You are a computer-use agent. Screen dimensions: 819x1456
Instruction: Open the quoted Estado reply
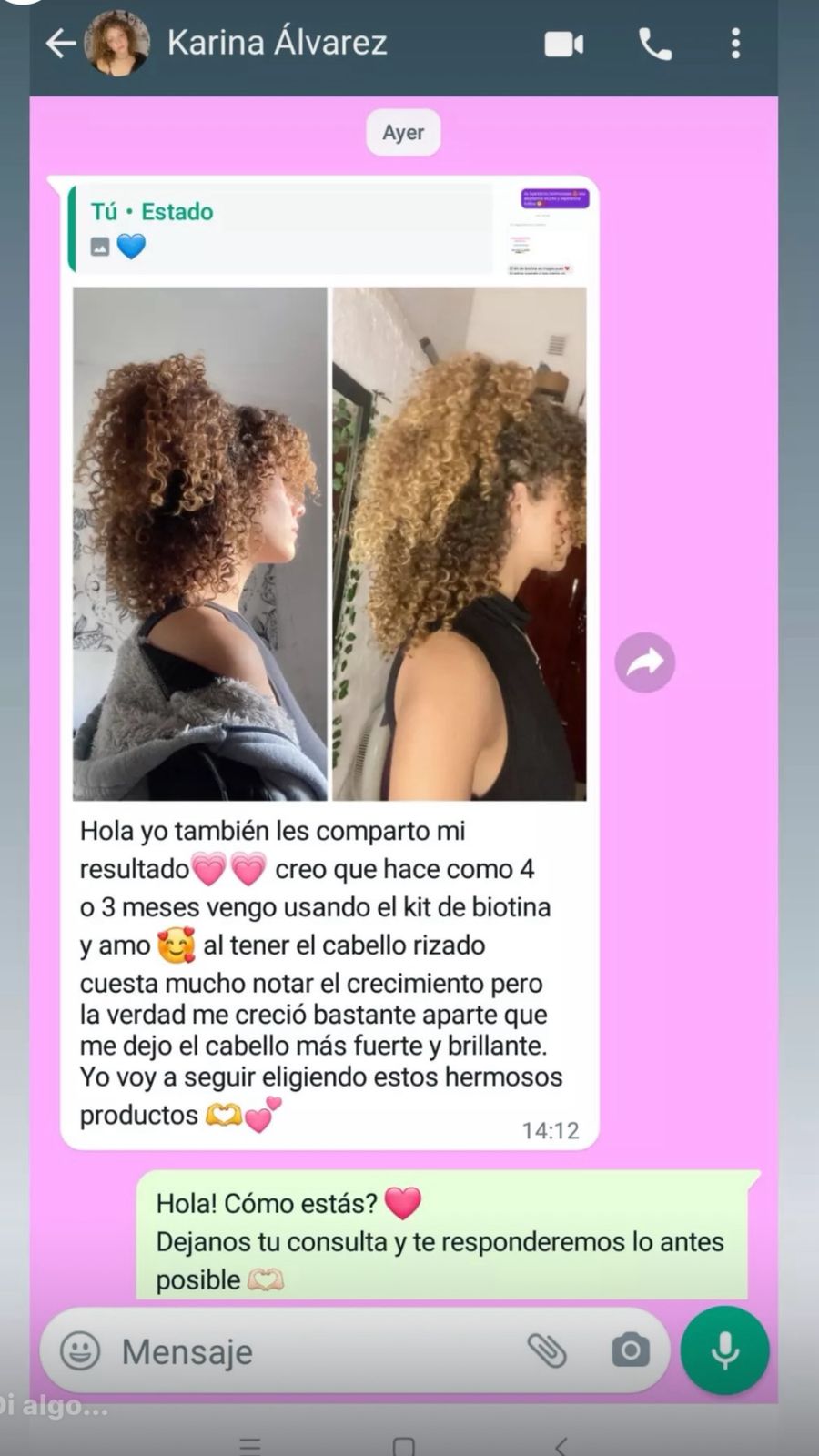click(329, 228)
